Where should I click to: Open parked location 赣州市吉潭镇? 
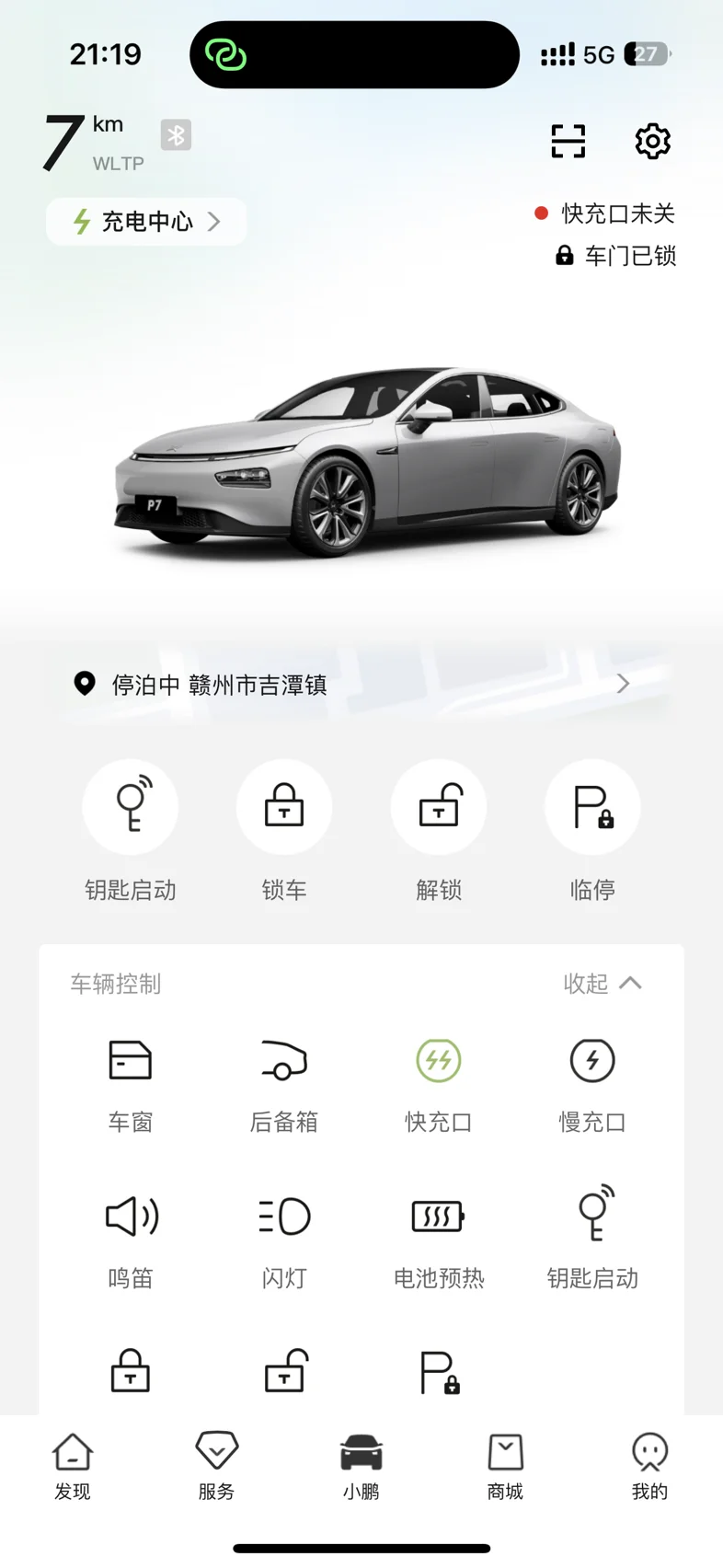click(x=361, y=684)
